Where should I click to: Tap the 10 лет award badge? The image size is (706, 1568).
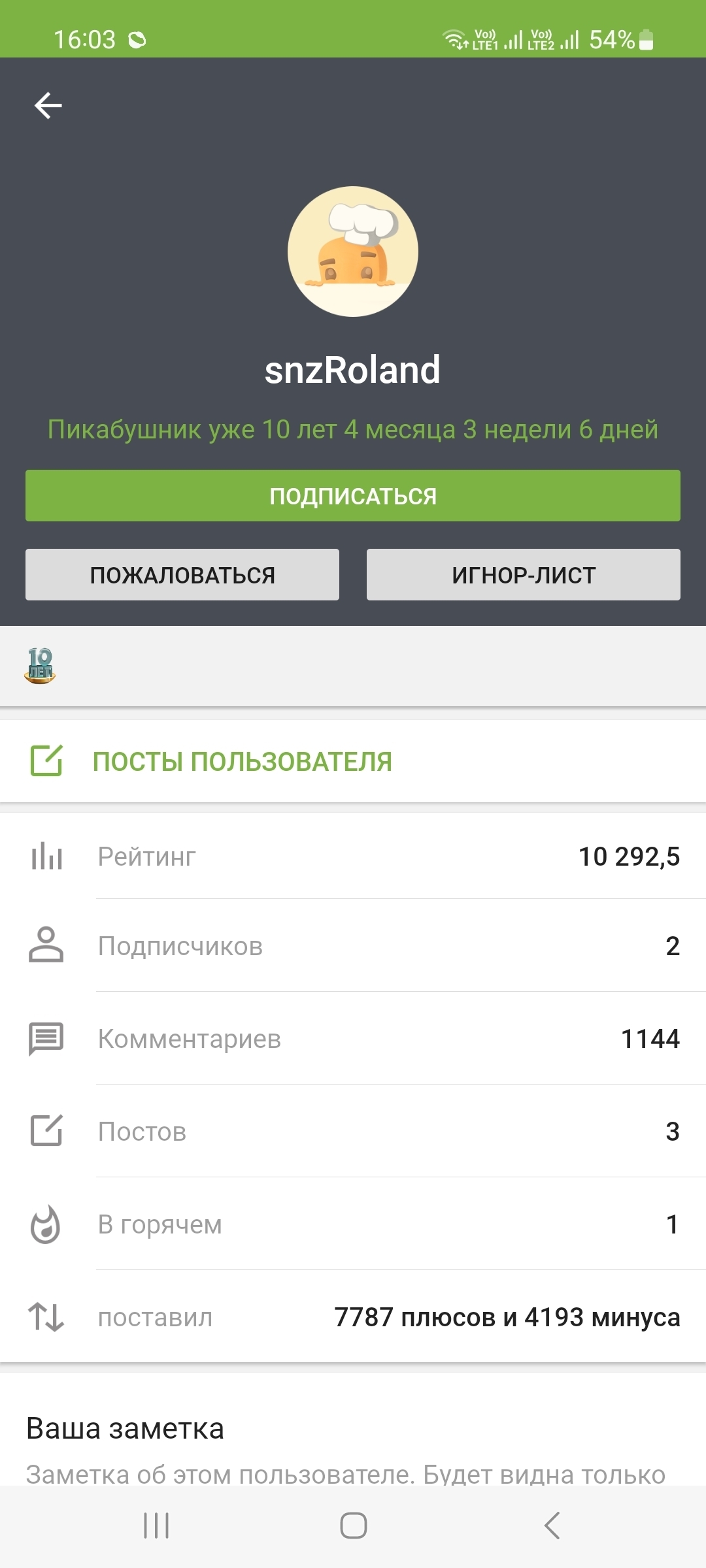click(40, 666)
